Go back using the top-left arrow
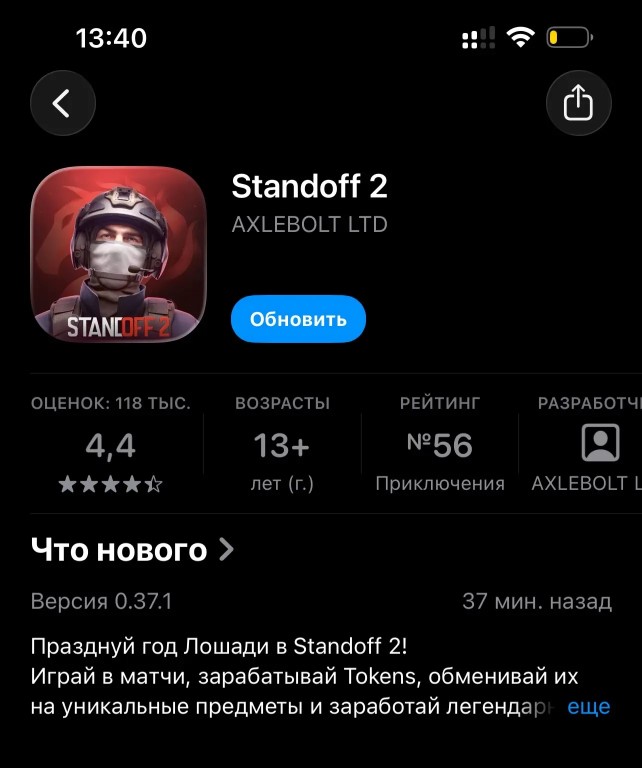 [63, 103]
